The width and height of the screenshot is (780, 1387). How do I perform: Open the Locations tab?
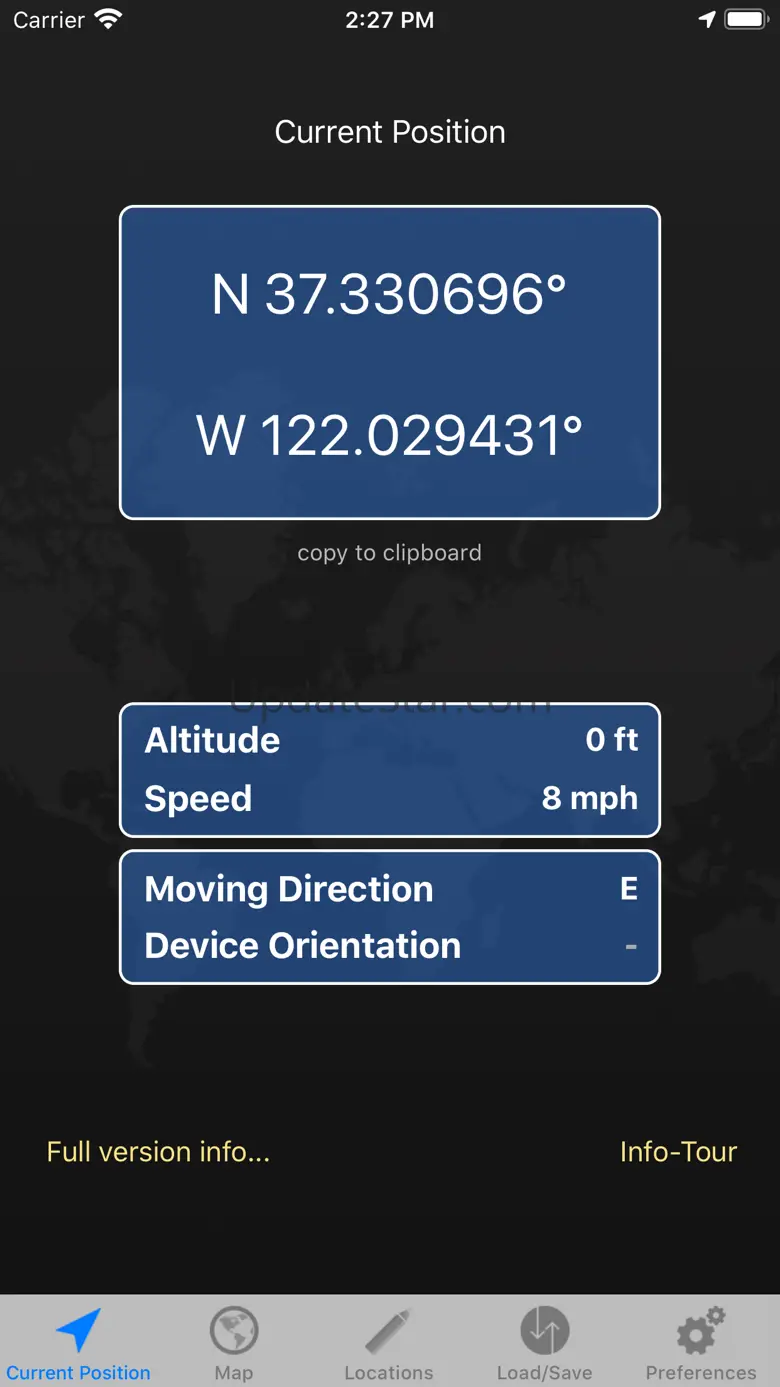[x=389, y=1343]
